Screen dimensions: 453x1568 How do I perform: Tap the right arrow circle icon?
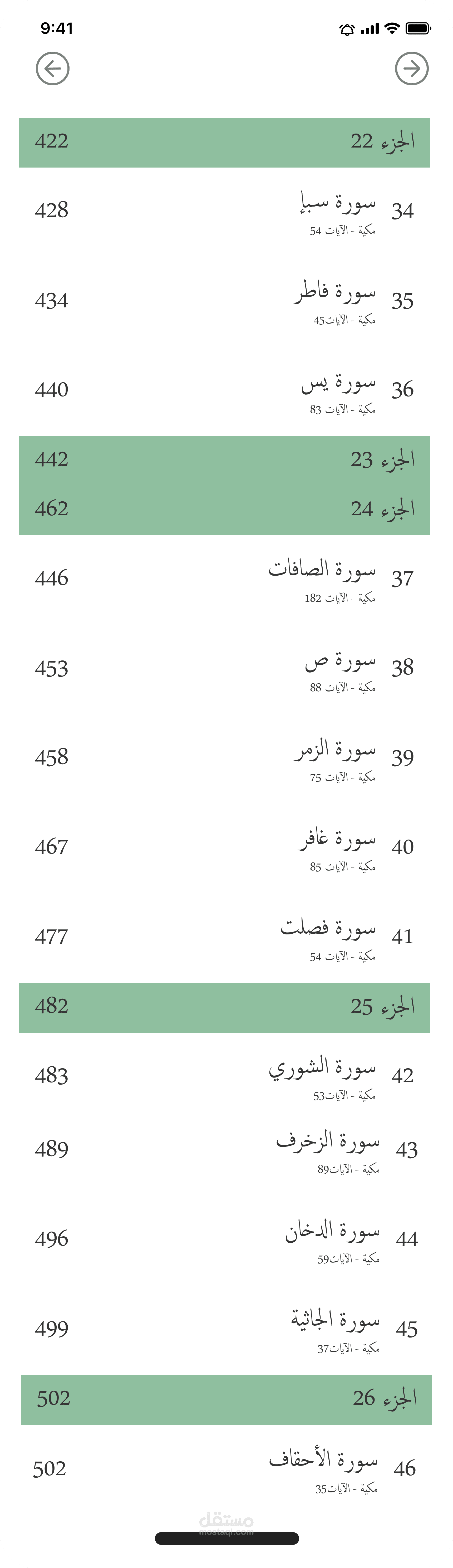pos(412,69)
